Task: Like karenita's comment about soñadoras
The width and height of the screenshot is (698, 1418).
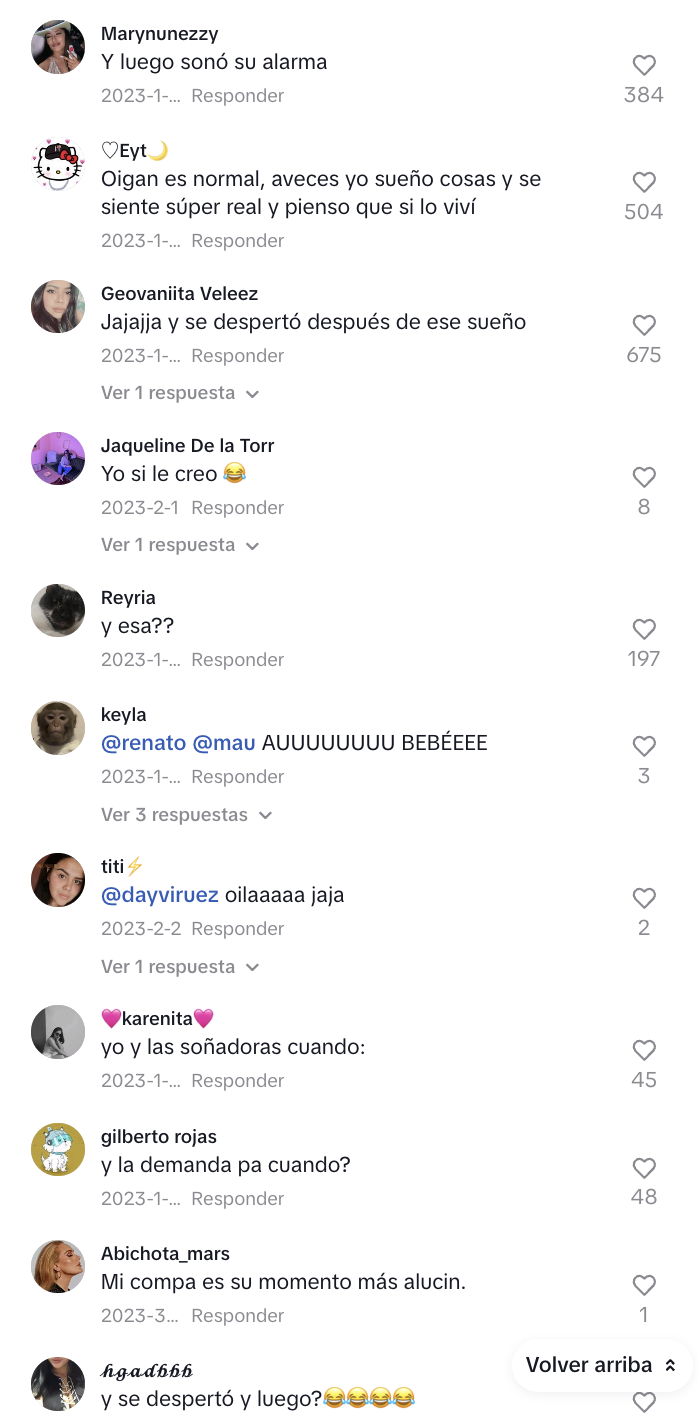Action: click(x=644, y=1051)
